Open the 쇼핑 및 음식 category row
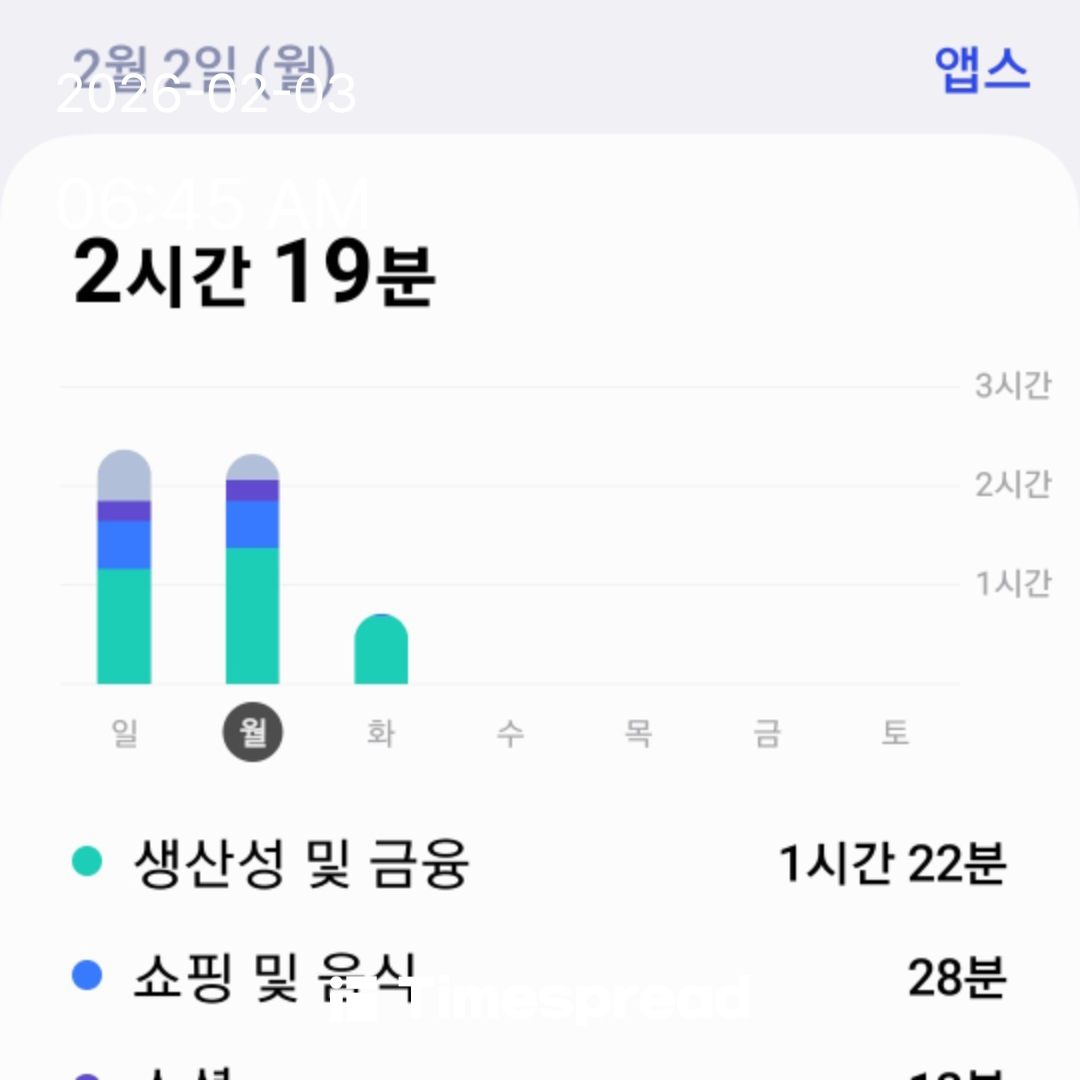 pyautogui.click(x=540, y=976)
